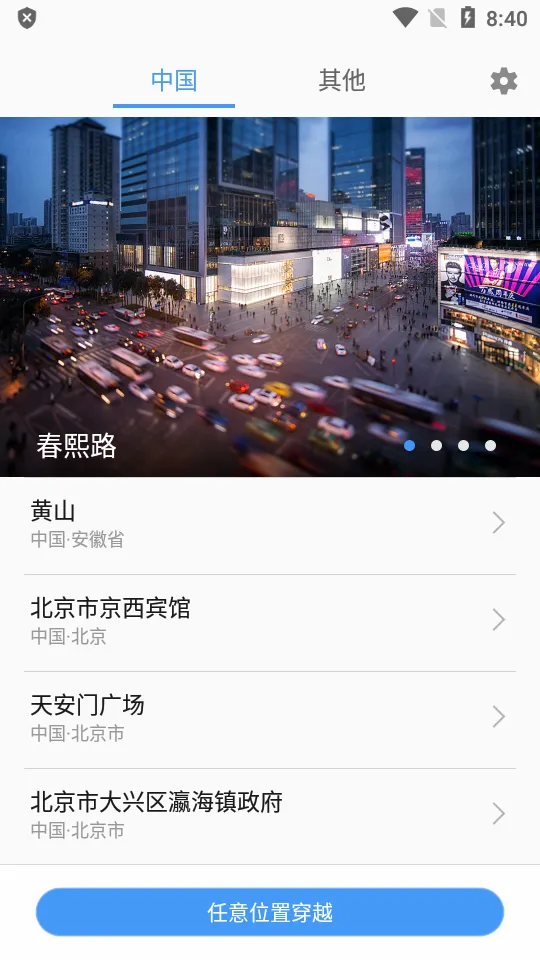Choose 天安门广场 from the list
The width and height of the screenshot is (540, 960).
coord(270,719)
